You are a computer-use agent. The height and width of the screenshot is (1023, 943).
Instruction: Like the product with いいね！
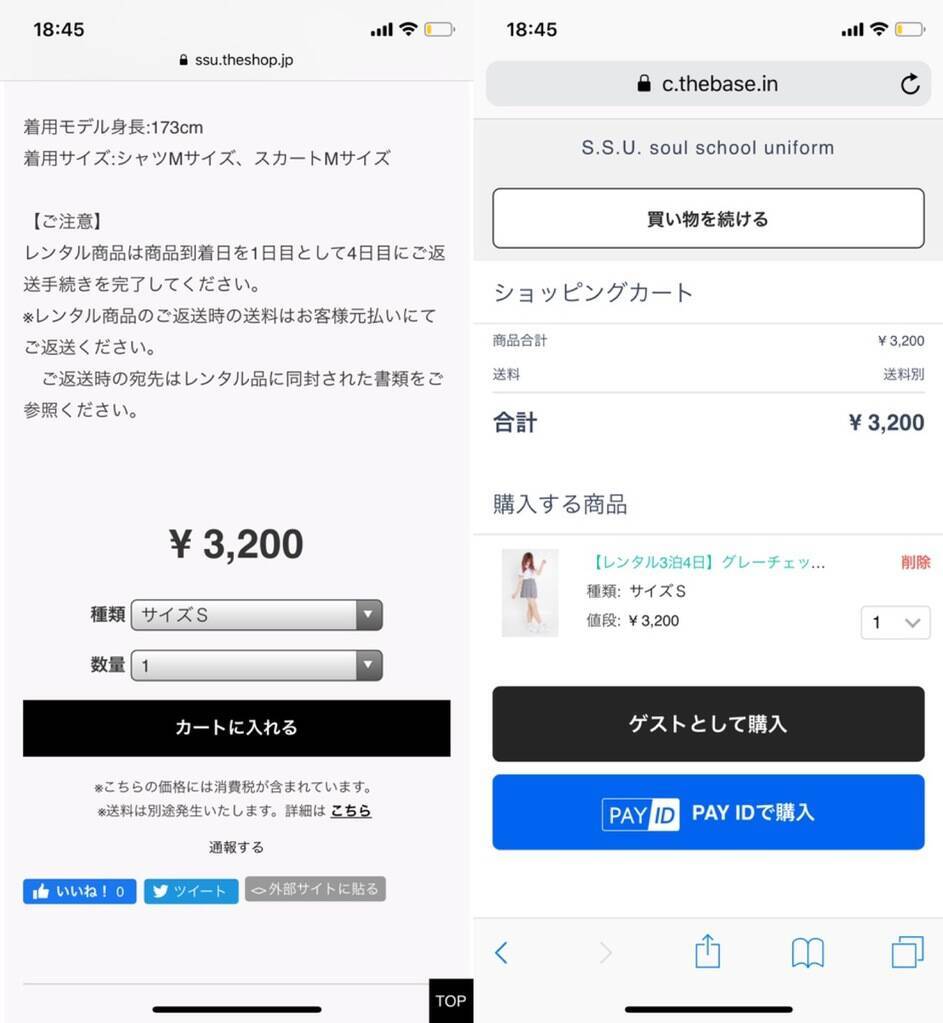(x=79, y=891)
